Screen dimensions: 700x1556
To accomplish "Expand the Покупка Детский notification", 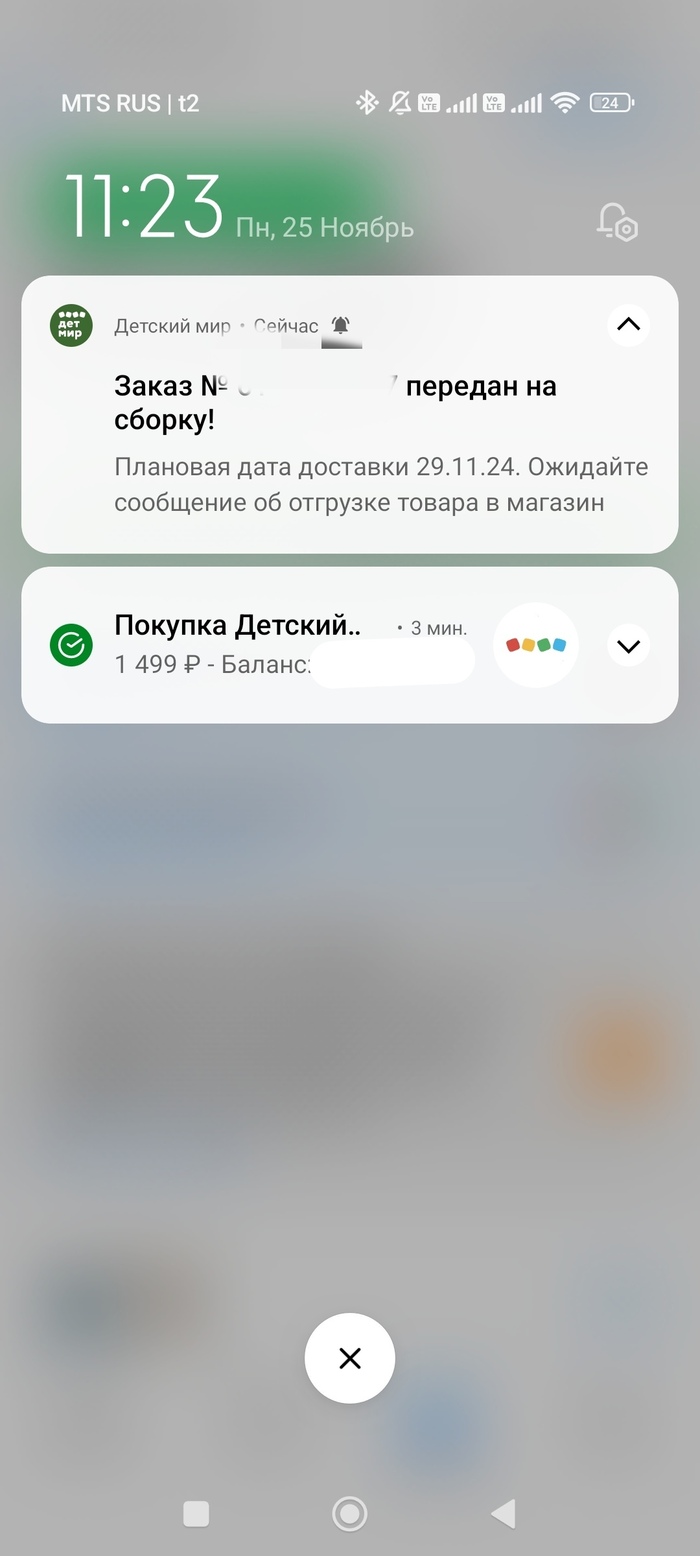I will pos(628,646).
